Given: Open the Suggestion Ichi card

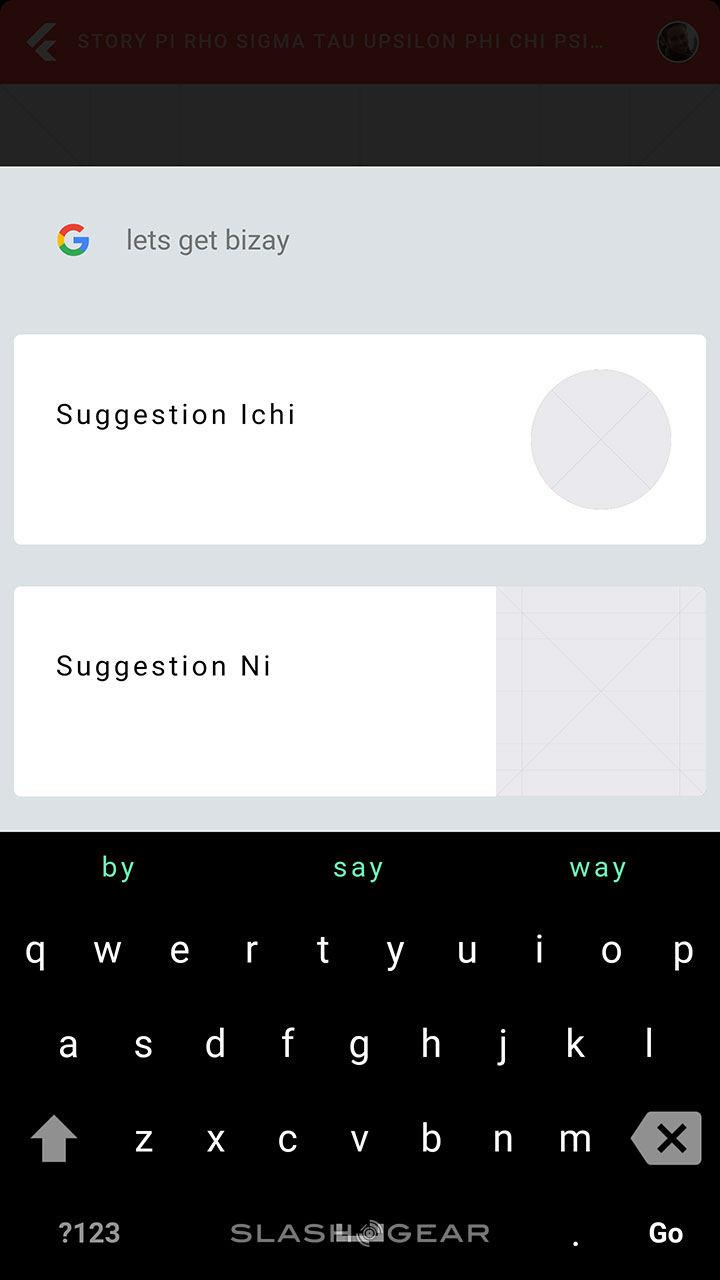Looking at the screenshot, I should pyautogui.click(x=360, y=439).
